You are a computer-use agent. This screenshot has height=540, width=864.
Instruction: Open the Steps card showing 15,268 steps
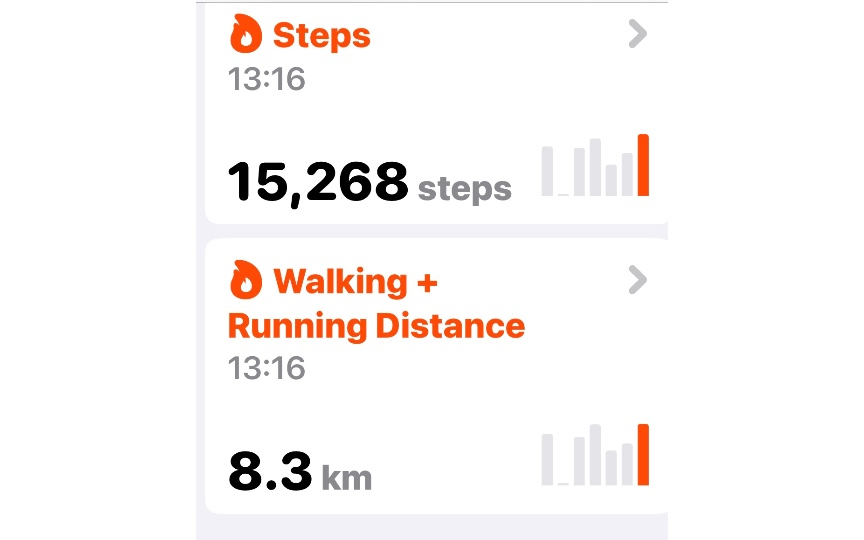coord(436,110)
